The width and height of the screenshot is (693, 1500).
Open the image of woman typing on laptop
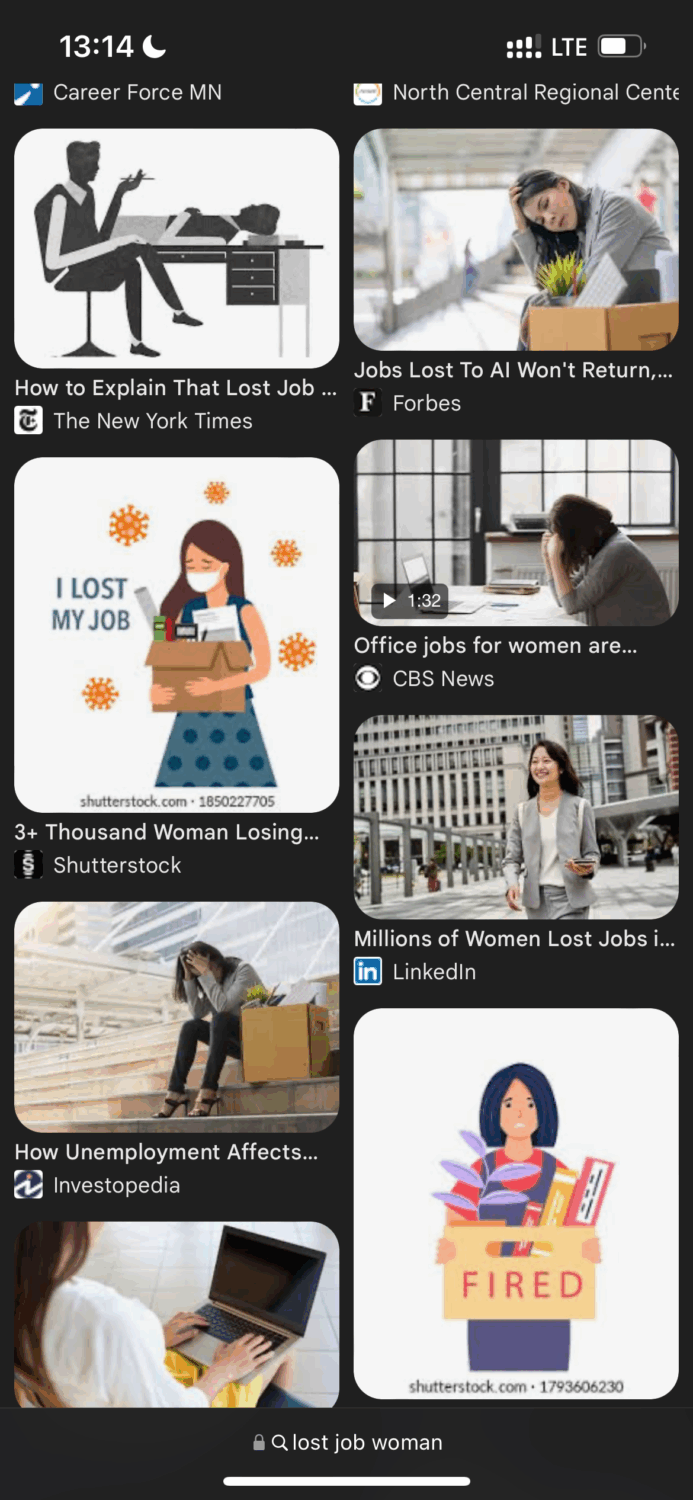(x=176, y=1312)
